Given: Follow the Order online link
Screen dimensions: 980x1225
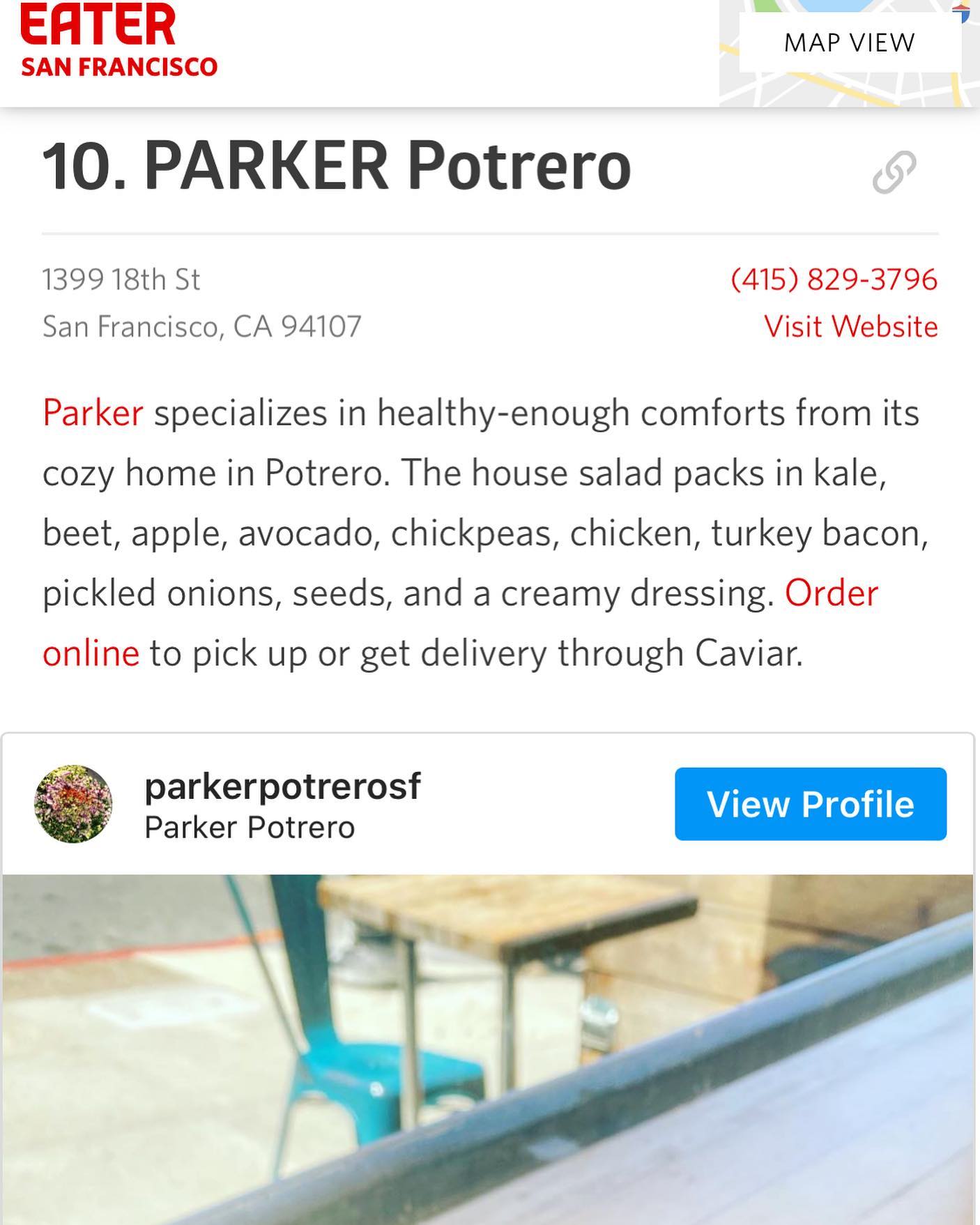Looking at the screenshot, I should tap(831, 593).
